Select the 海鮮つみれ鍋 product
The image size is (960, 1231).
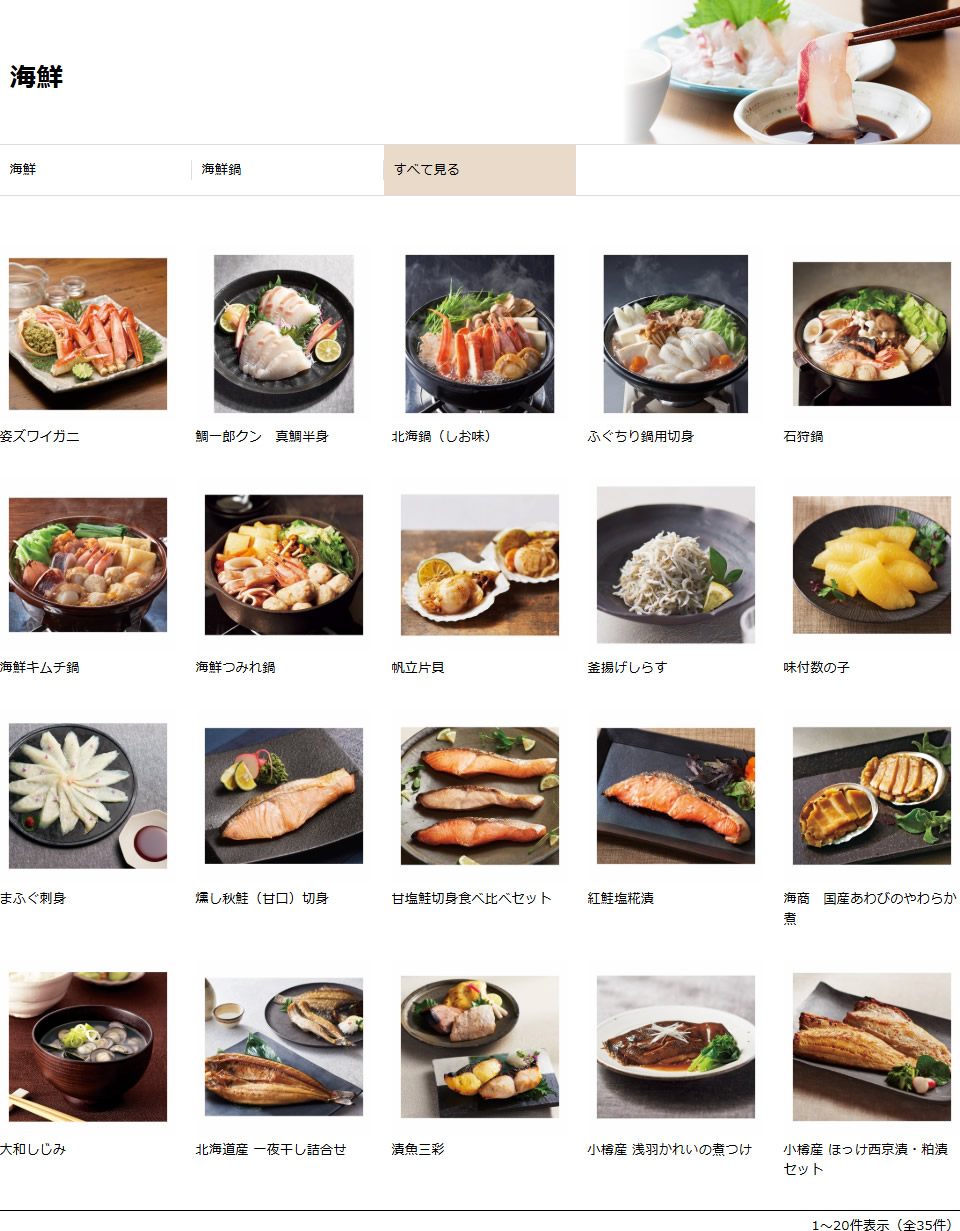click(283, 565)
